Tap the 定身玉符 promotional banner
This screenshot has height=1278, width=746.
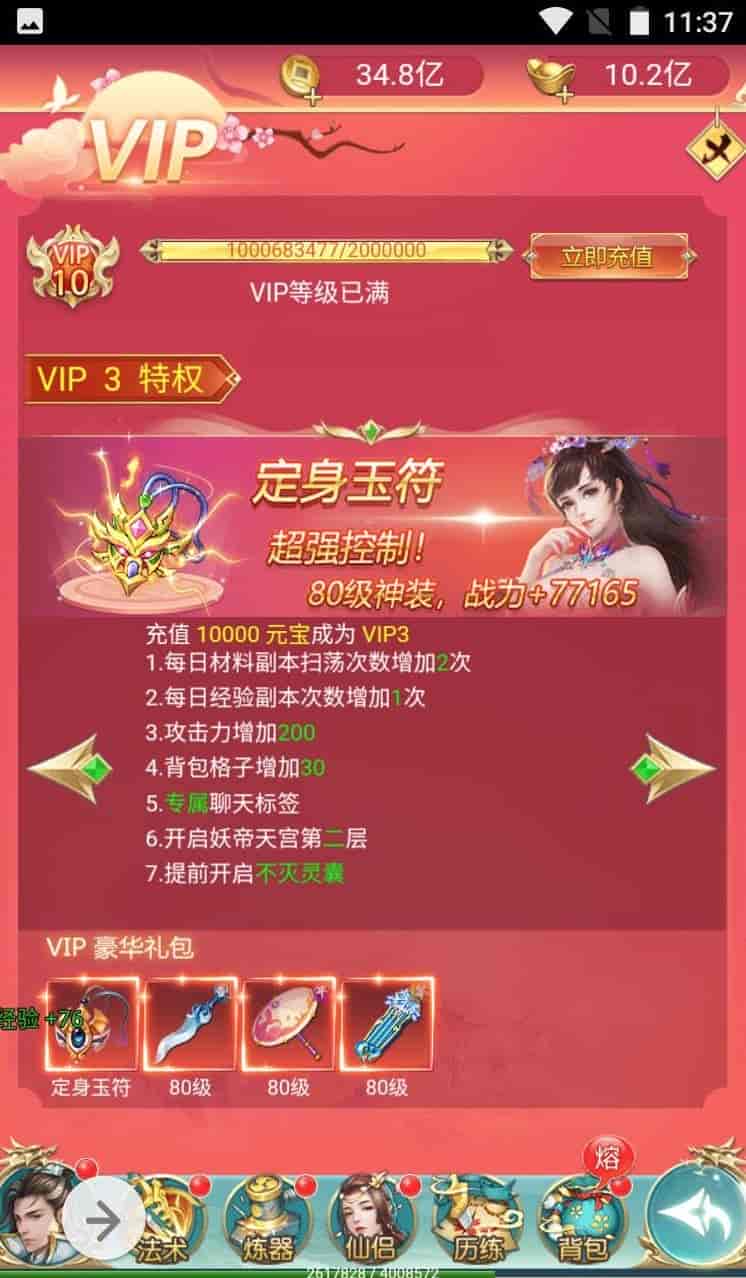click(372, 526)
